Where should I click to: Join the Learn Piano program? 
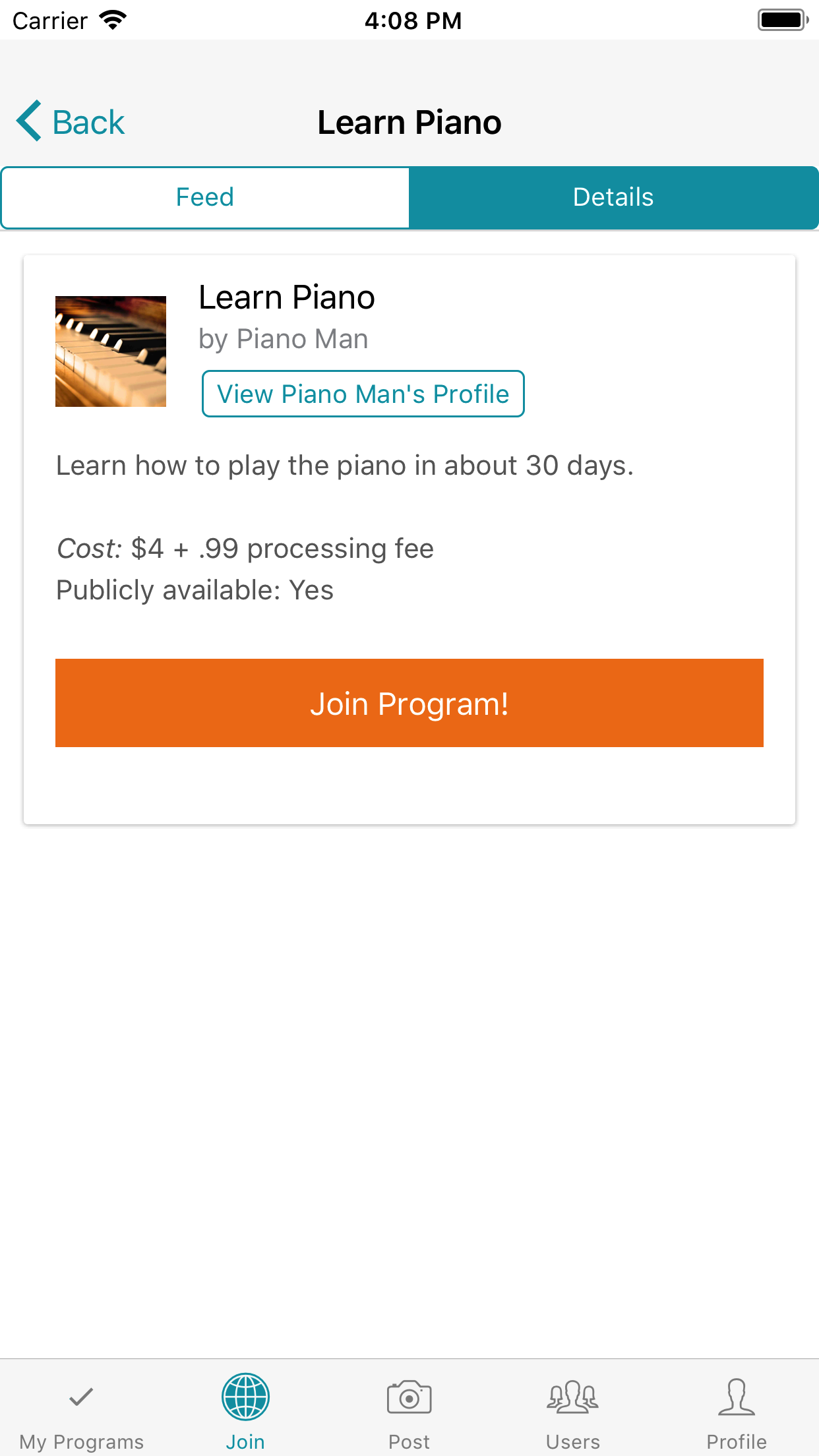click(409, 703)
